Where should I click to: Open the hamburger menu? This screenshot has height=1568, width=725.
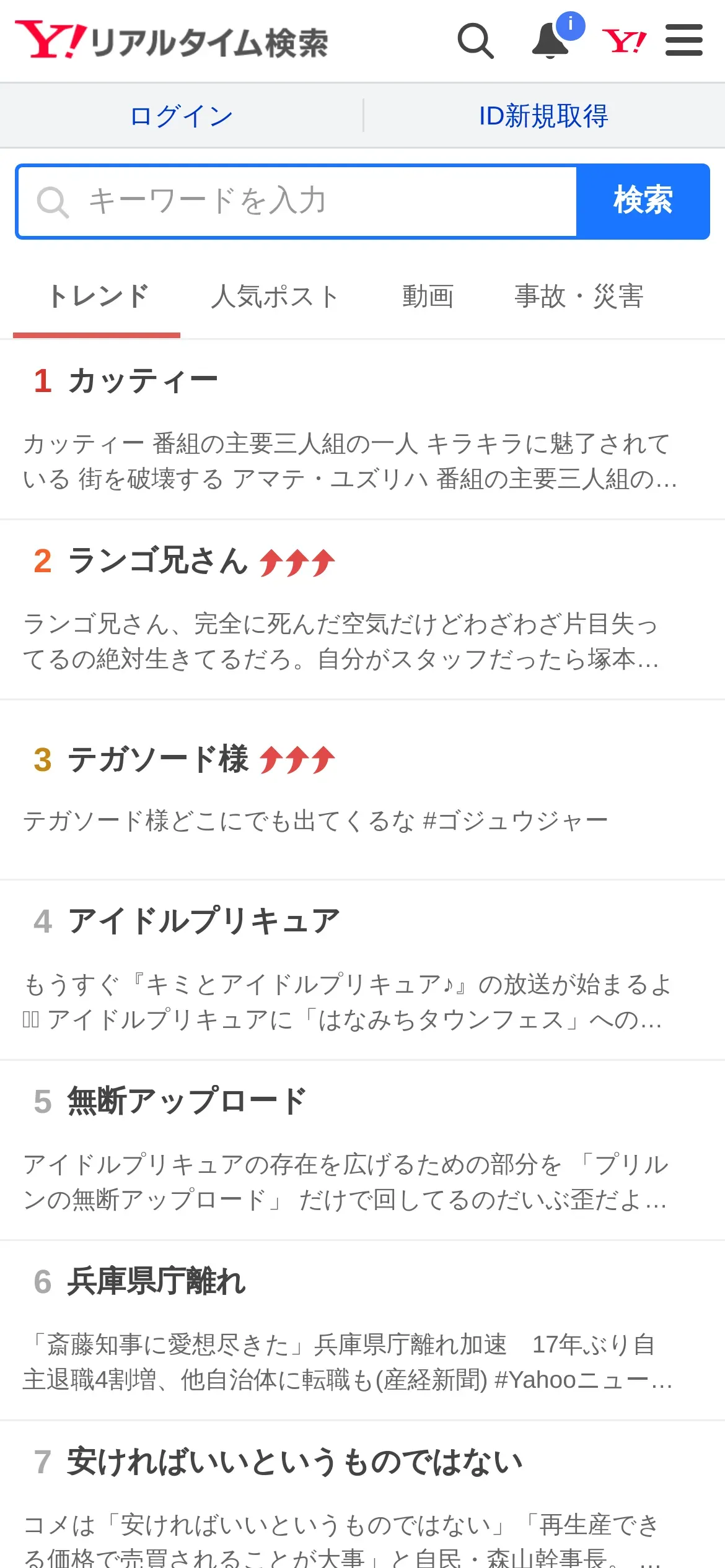683,40
